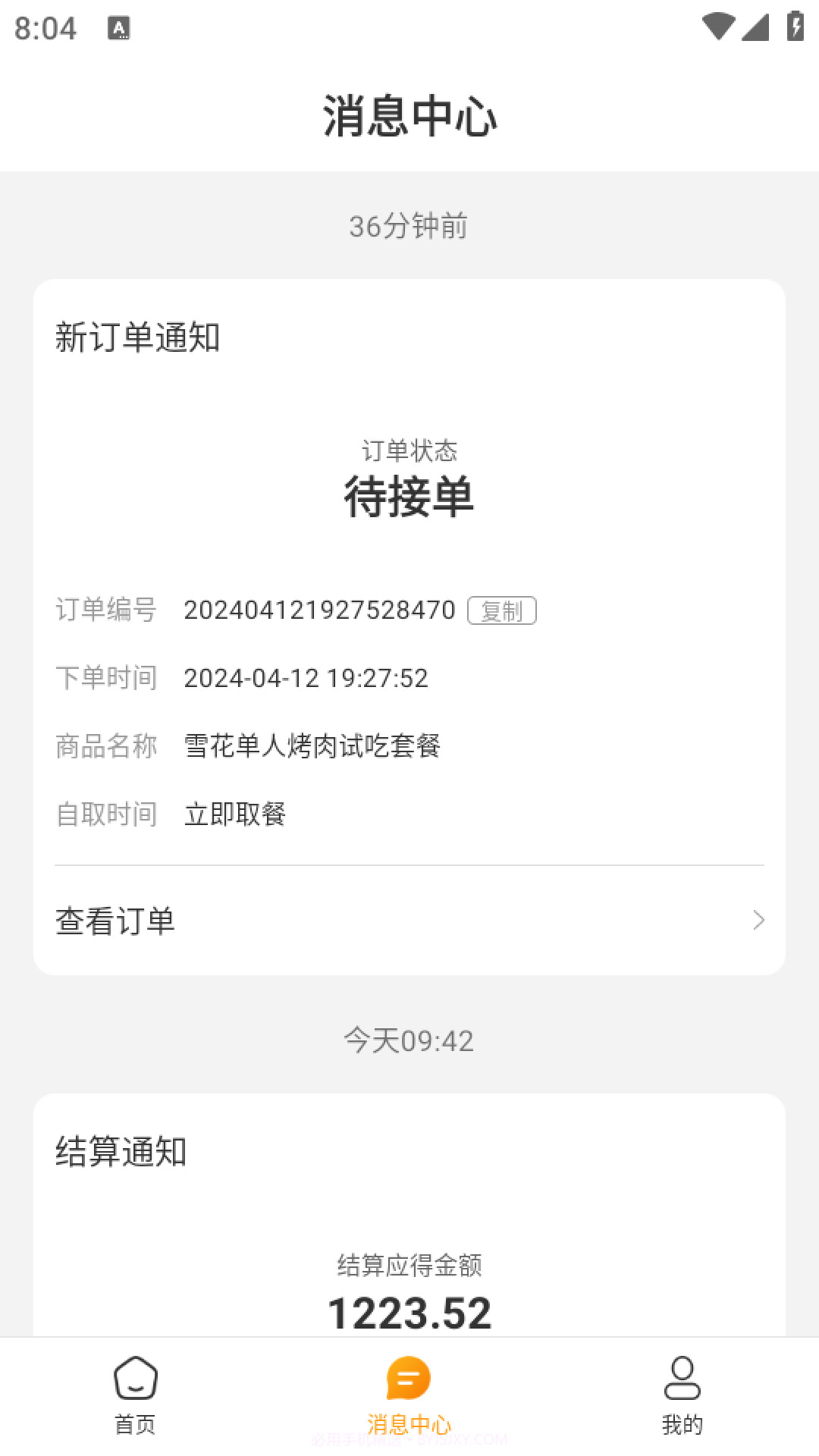
Task: Tap the 复制 button to copy order number
Action: (x=502, y=610)
